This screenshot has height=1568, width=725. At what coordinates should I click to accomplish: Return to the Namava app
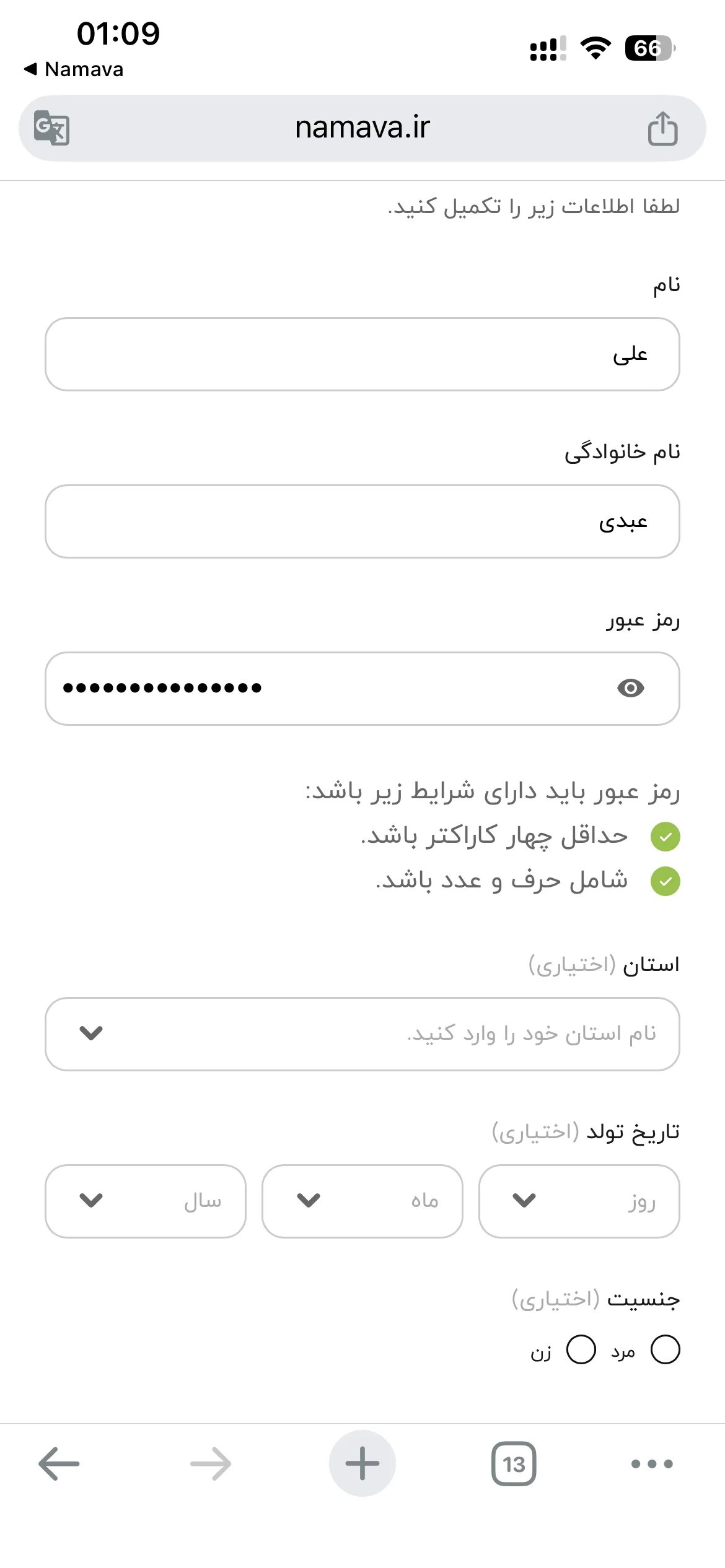click(x=74, y=69)
